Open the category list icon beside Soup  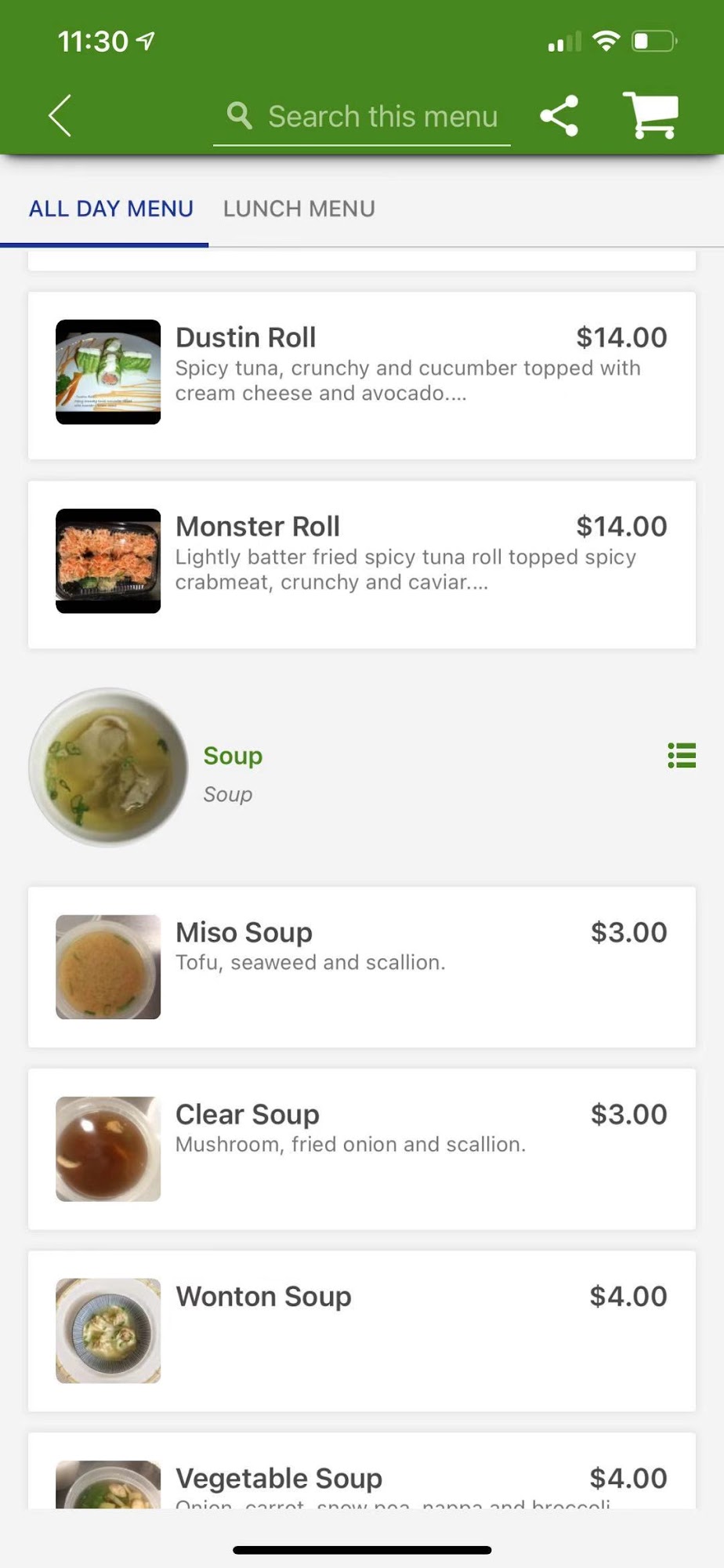click(x=682, y=756)
